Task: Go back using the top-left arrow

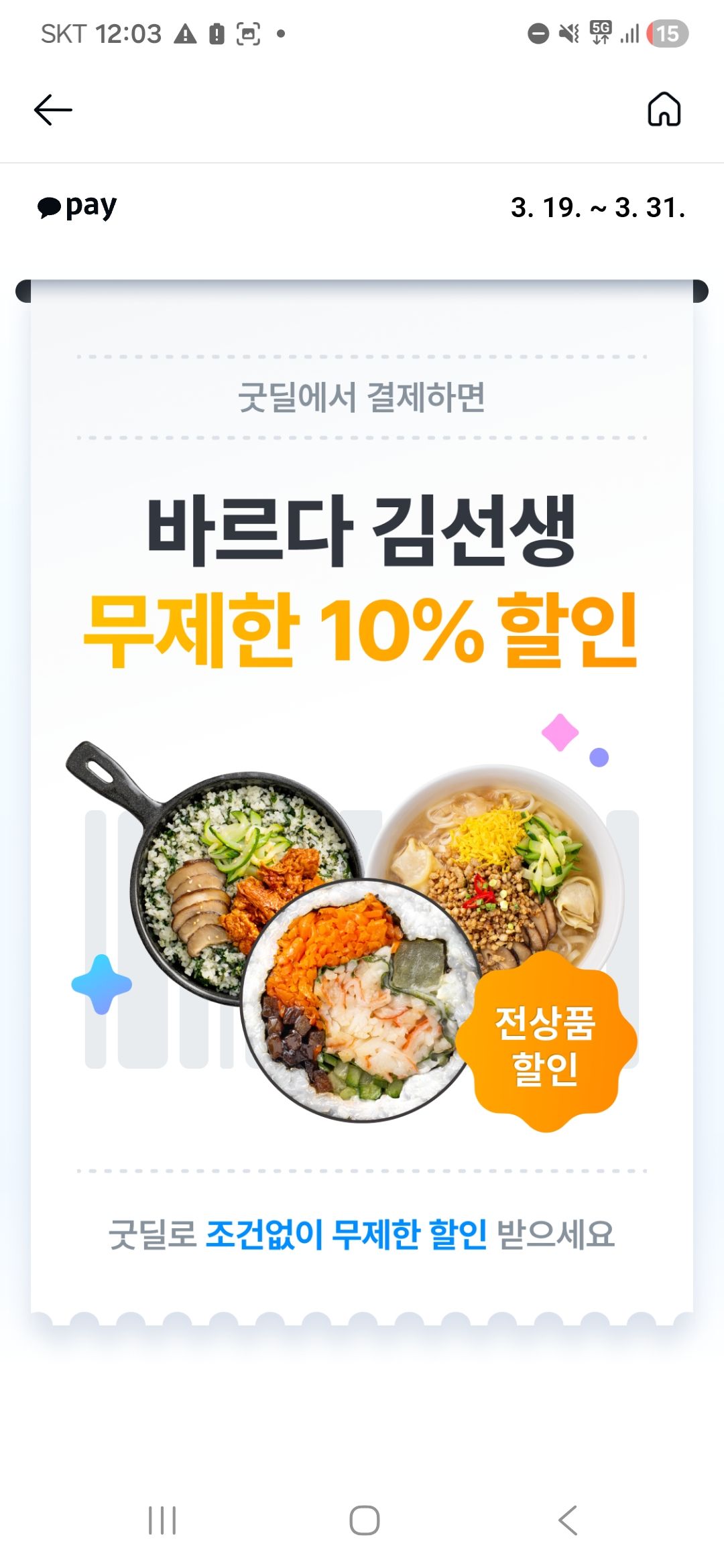Action: [x=53, y=110]
